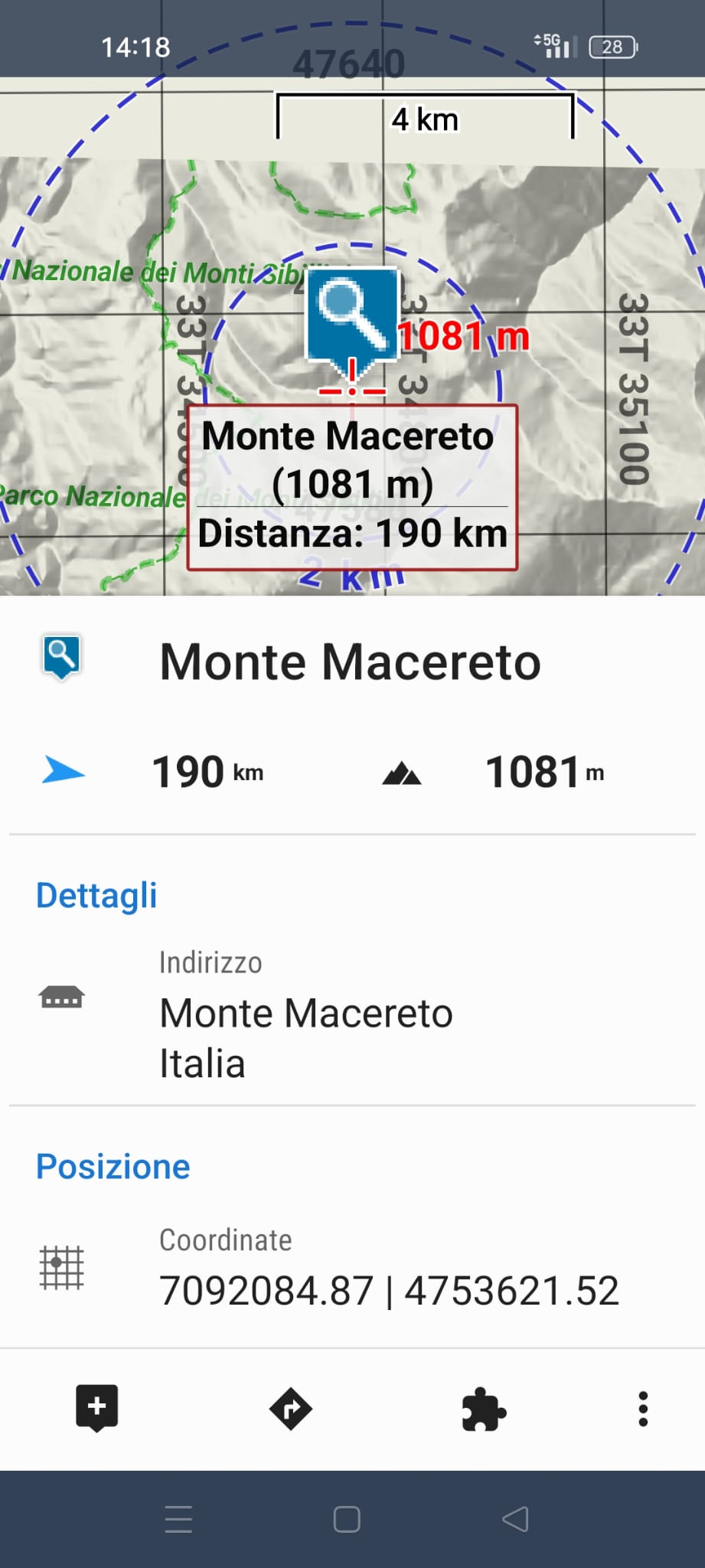
Task: Open the Monte Macereto label popup on map
Action: click(x=352, y=486)
